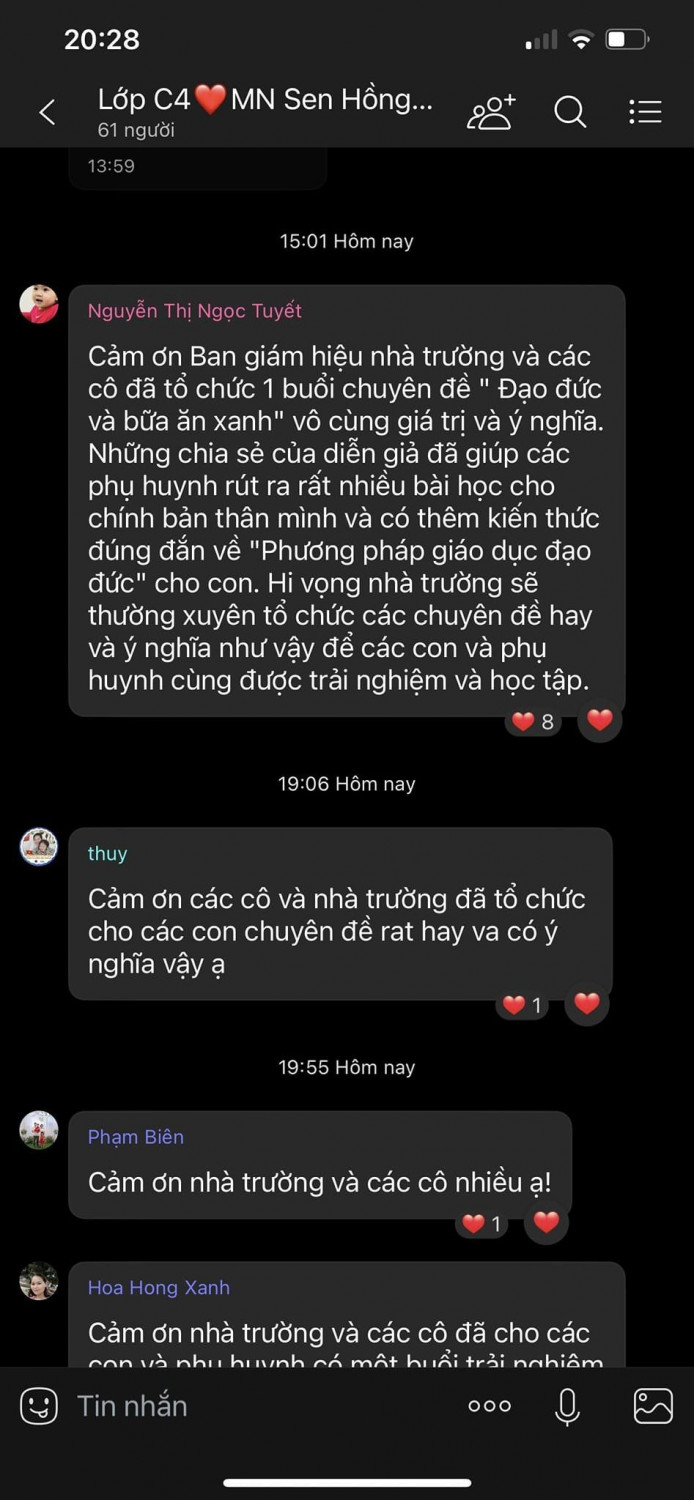The height and width of the screenshot is (1500, 694).
Task: Record a voice message
Action: (x=567, y=1406)
